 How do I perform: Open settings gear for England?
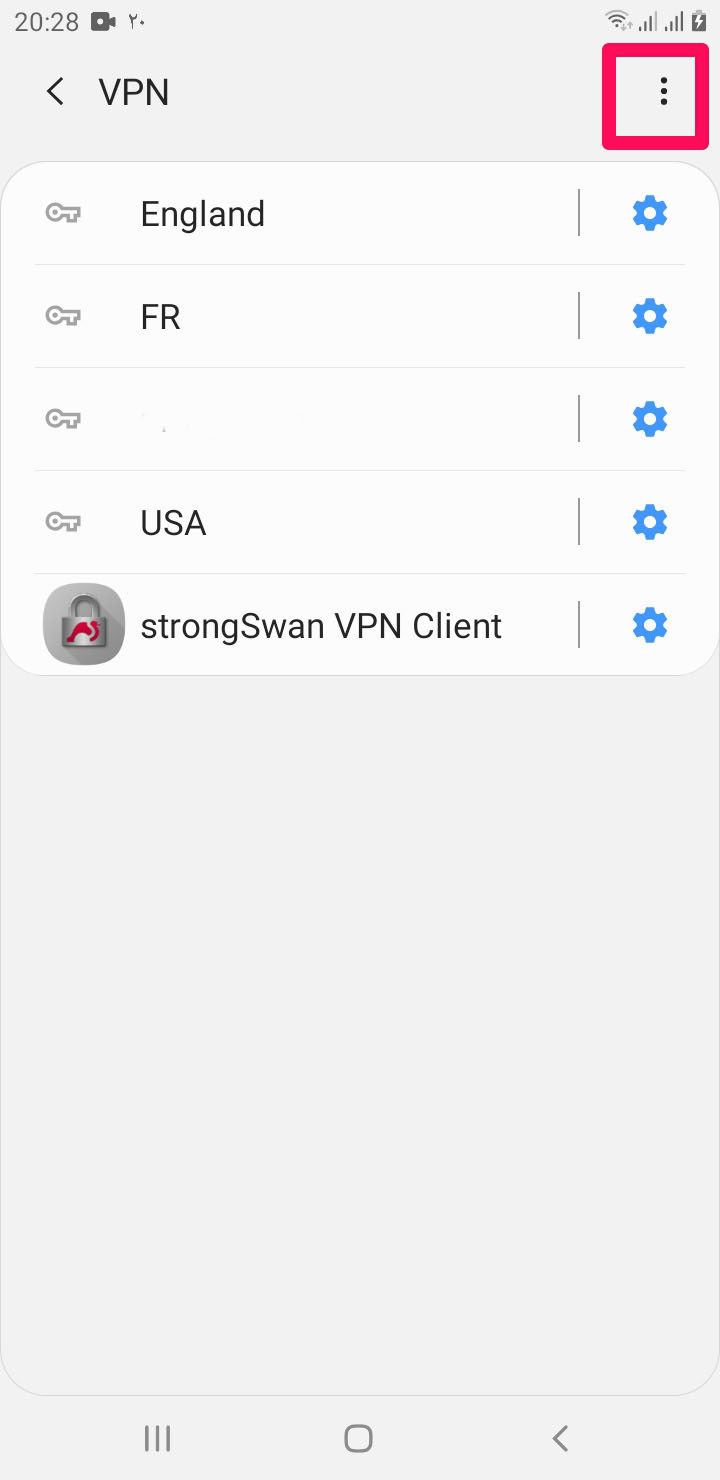click(650, 213)
